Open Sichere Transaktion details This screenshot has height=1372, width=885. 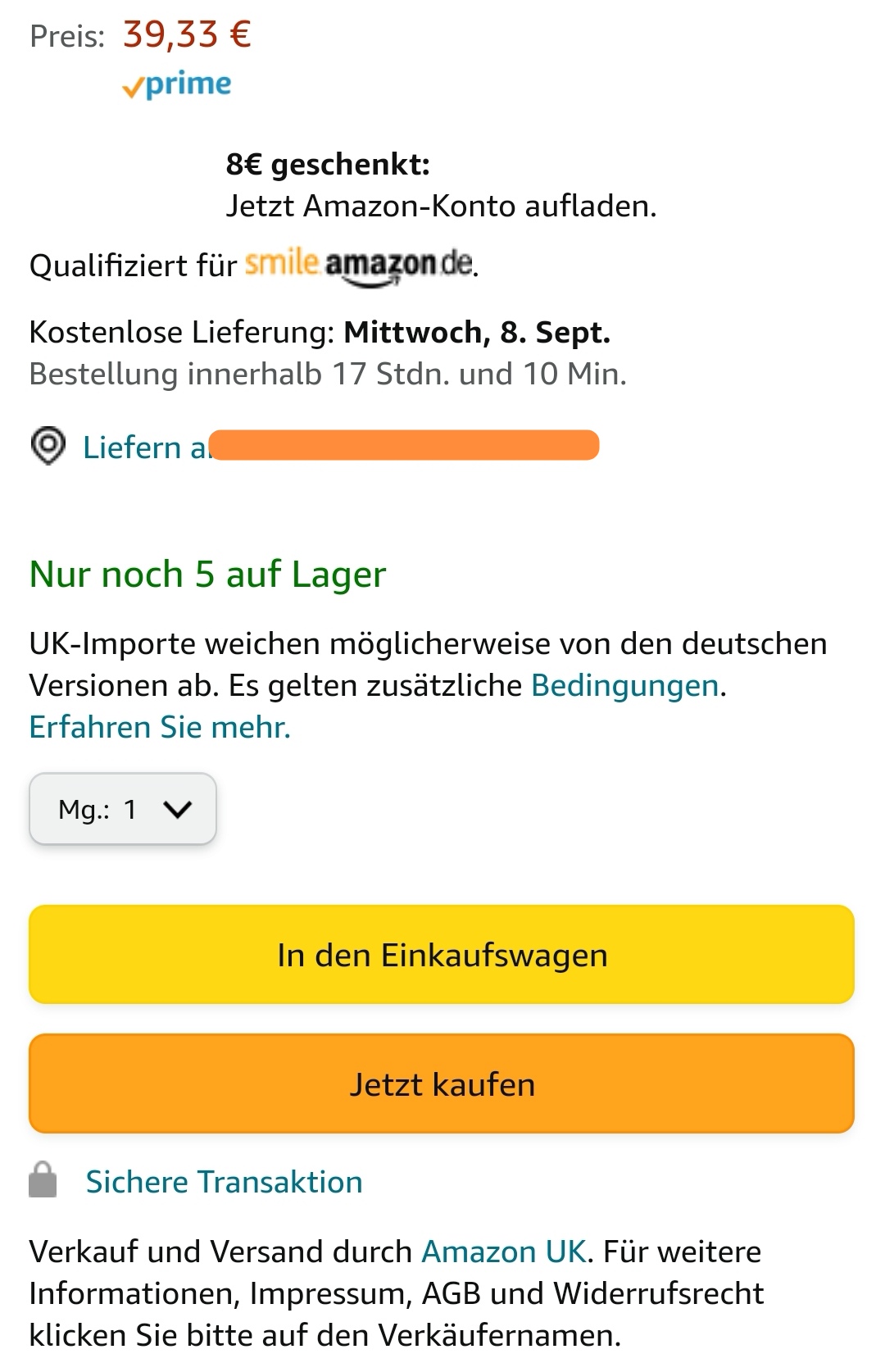coord(224,1182)
